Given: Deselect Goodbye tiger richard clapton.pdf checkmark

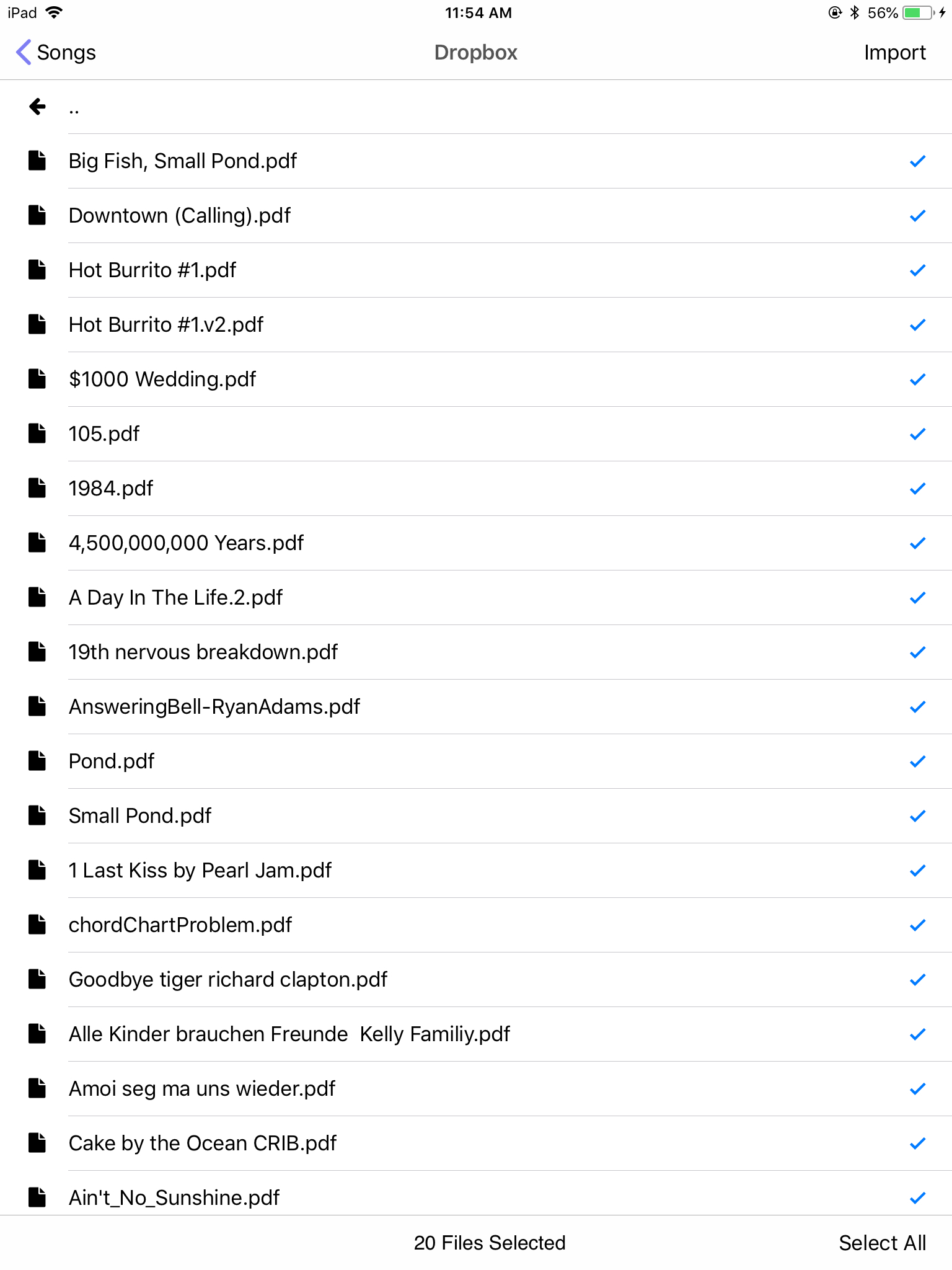Looking at the screenshot, I should pyautogui.click(x=916, y=979).
